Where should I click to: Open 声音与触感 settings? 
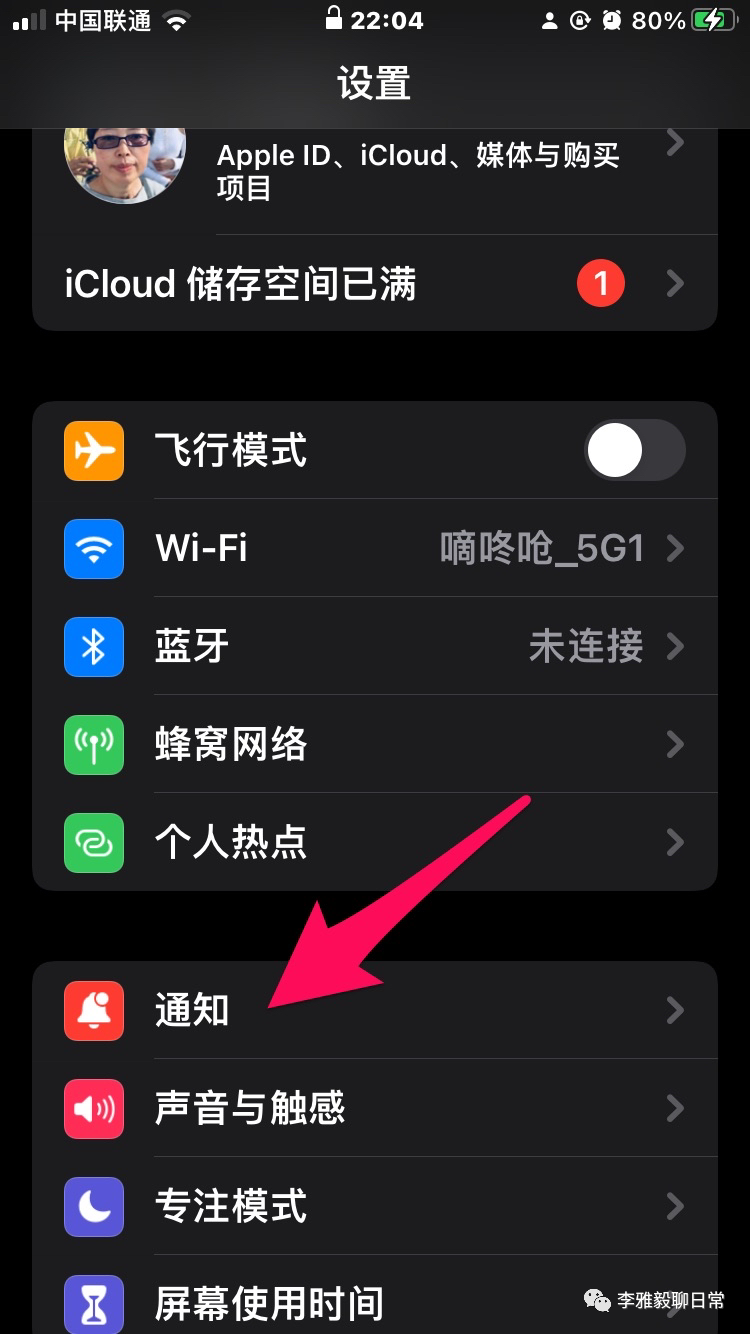pyautogui.click(x=375, y=1108)
